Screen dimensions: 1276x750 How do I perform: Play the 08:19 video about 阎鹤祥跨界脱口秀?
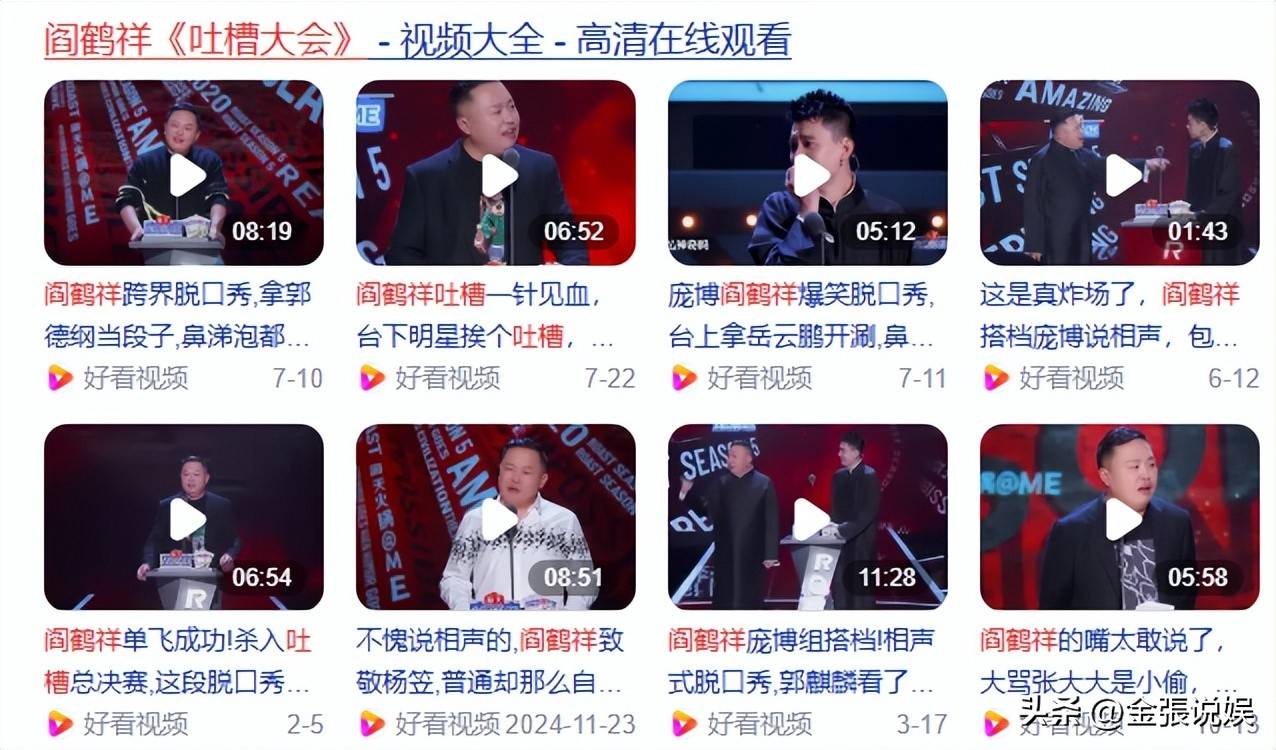coord(187,175)
